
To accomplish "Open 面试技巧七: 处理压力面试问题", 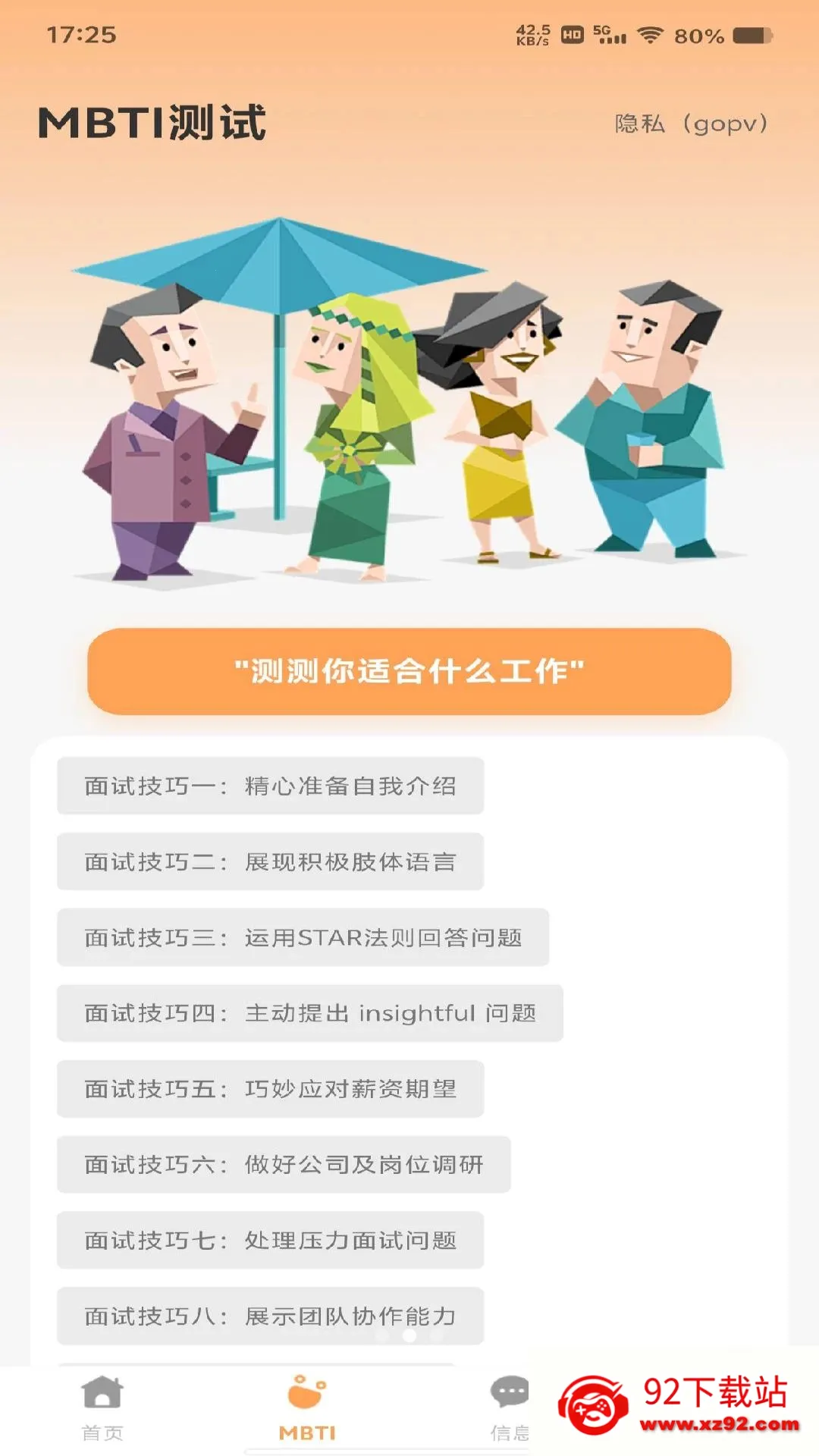I will (270, 1241).
